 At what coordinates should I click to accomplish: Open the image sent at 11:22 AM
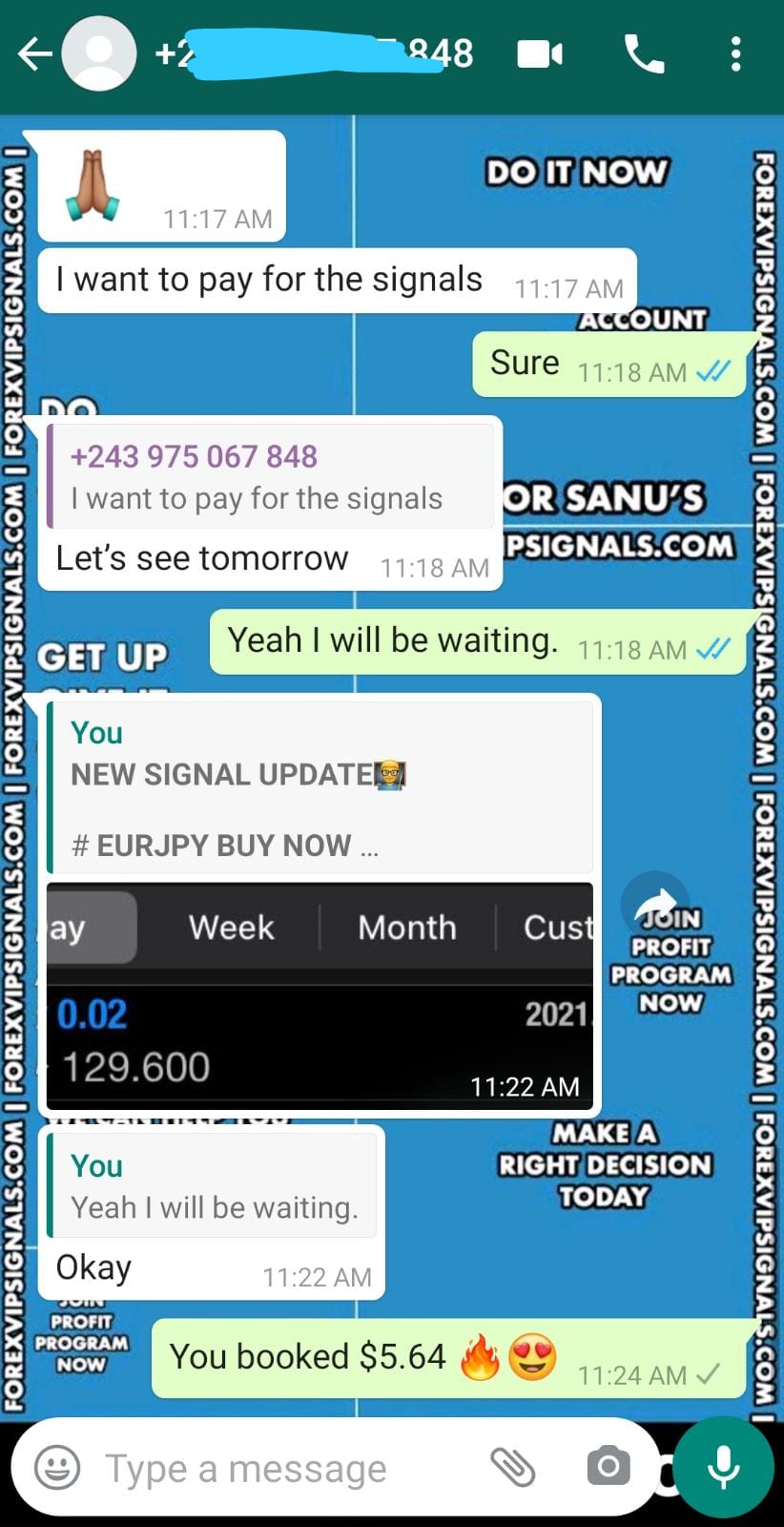320,993
